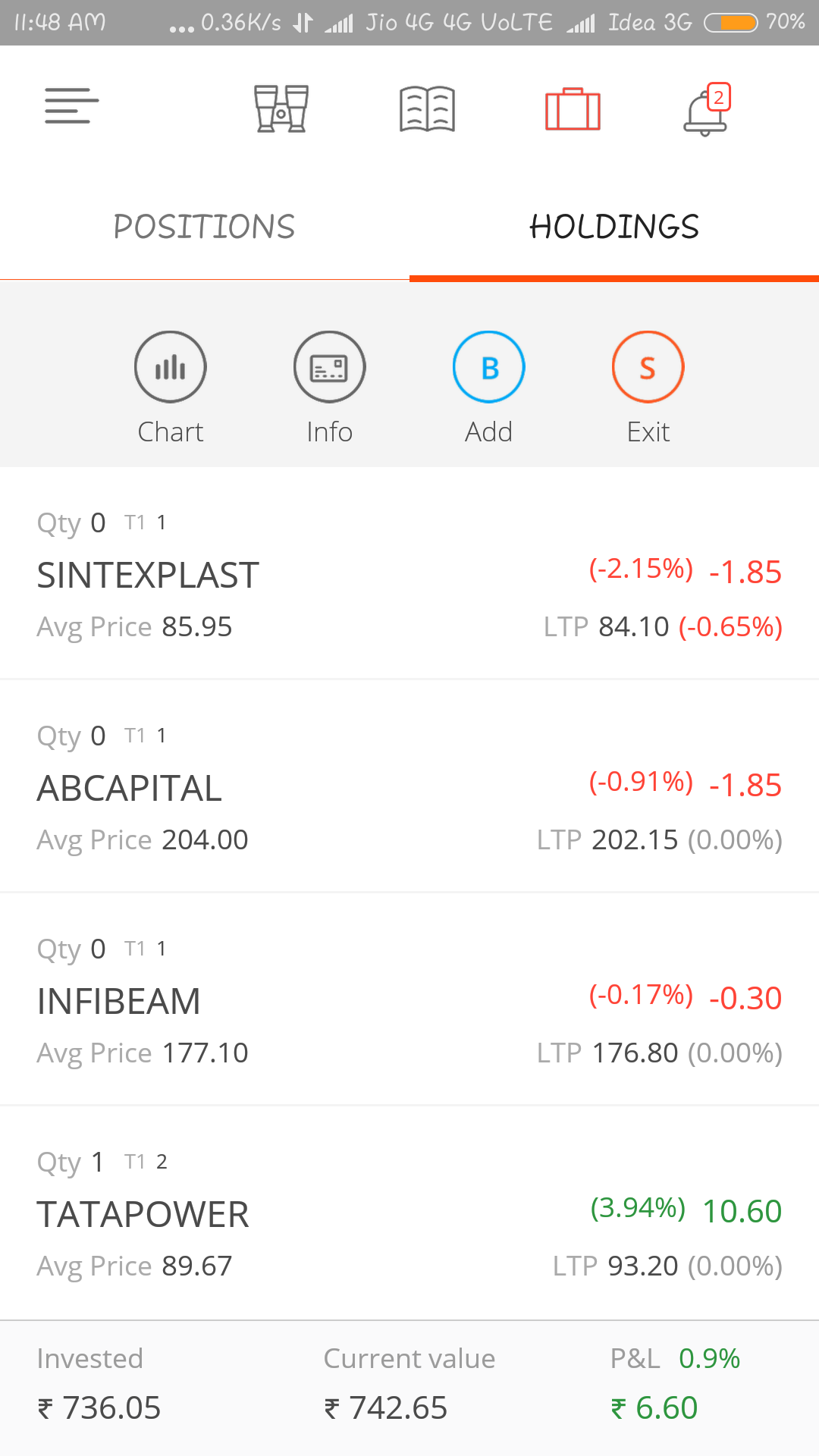Viewport: 819px width, 1456px height.
Task: Tap Add to buy more shares
Action: pos(489,388)
